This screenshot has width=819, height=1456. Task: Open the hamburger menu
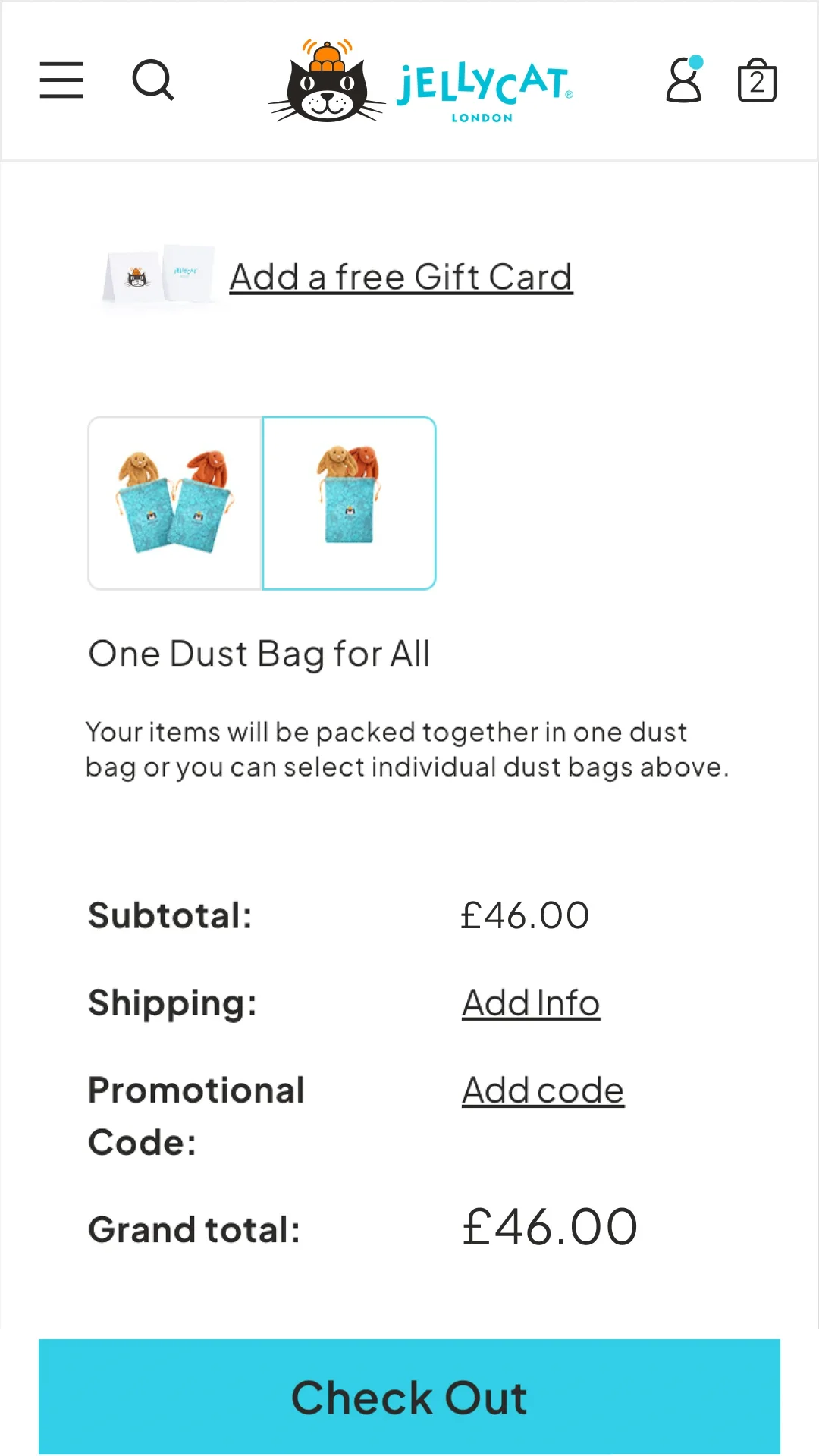61,80
